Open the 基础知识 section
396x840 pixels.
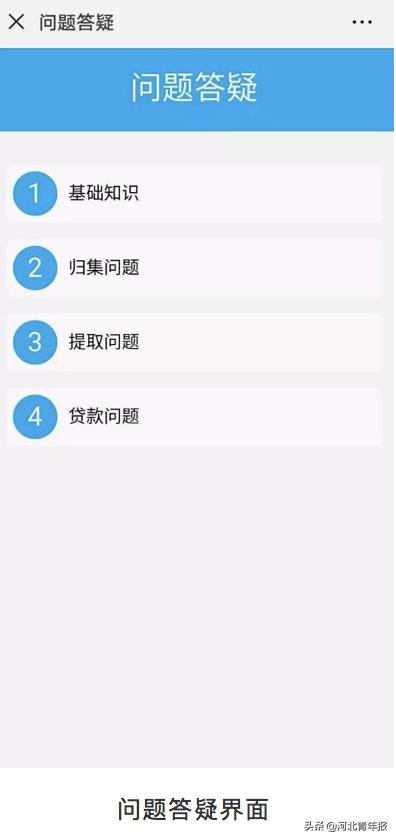pos(194,193)
